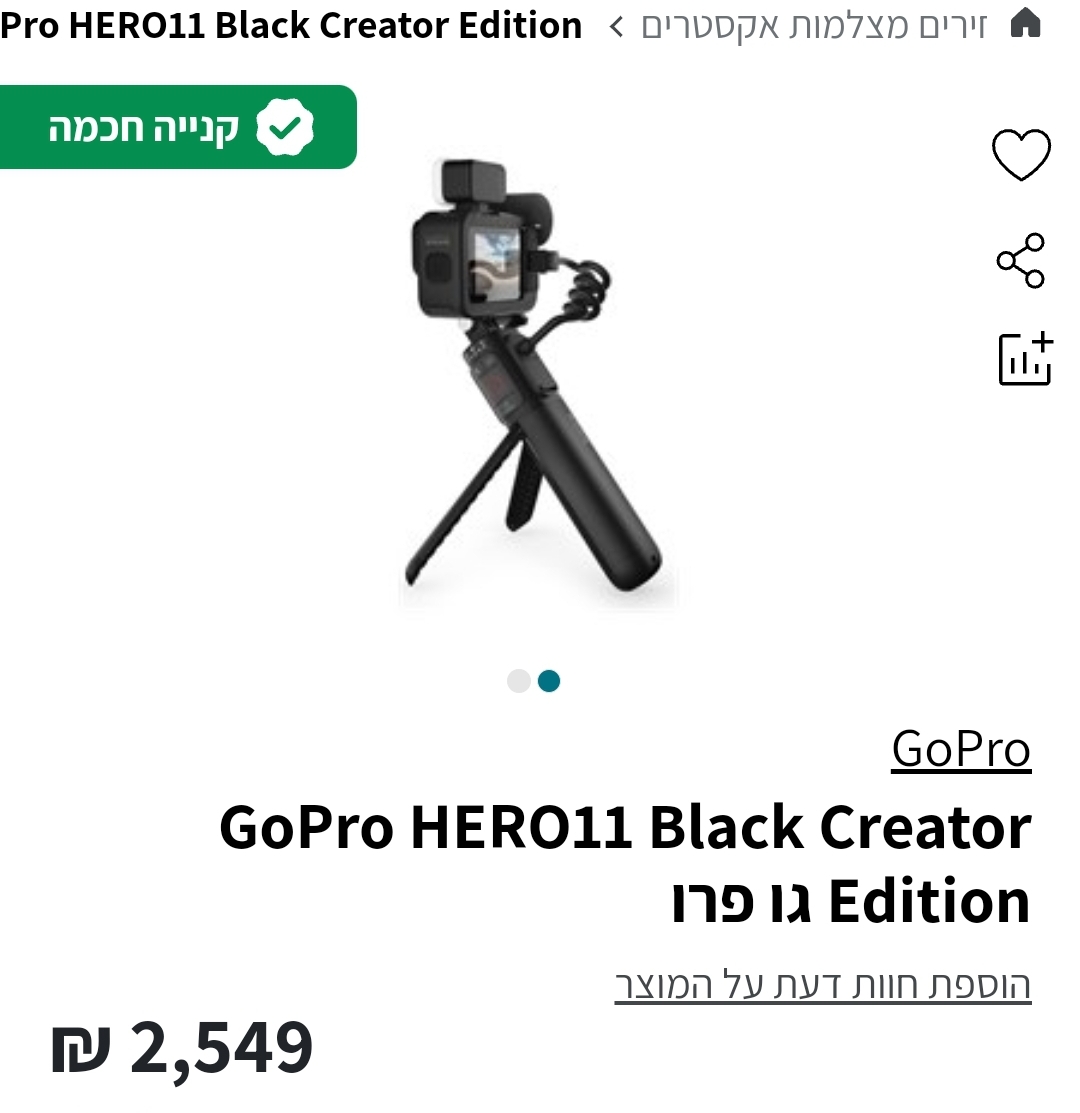Add product to comparison chart

[1025, 359]
